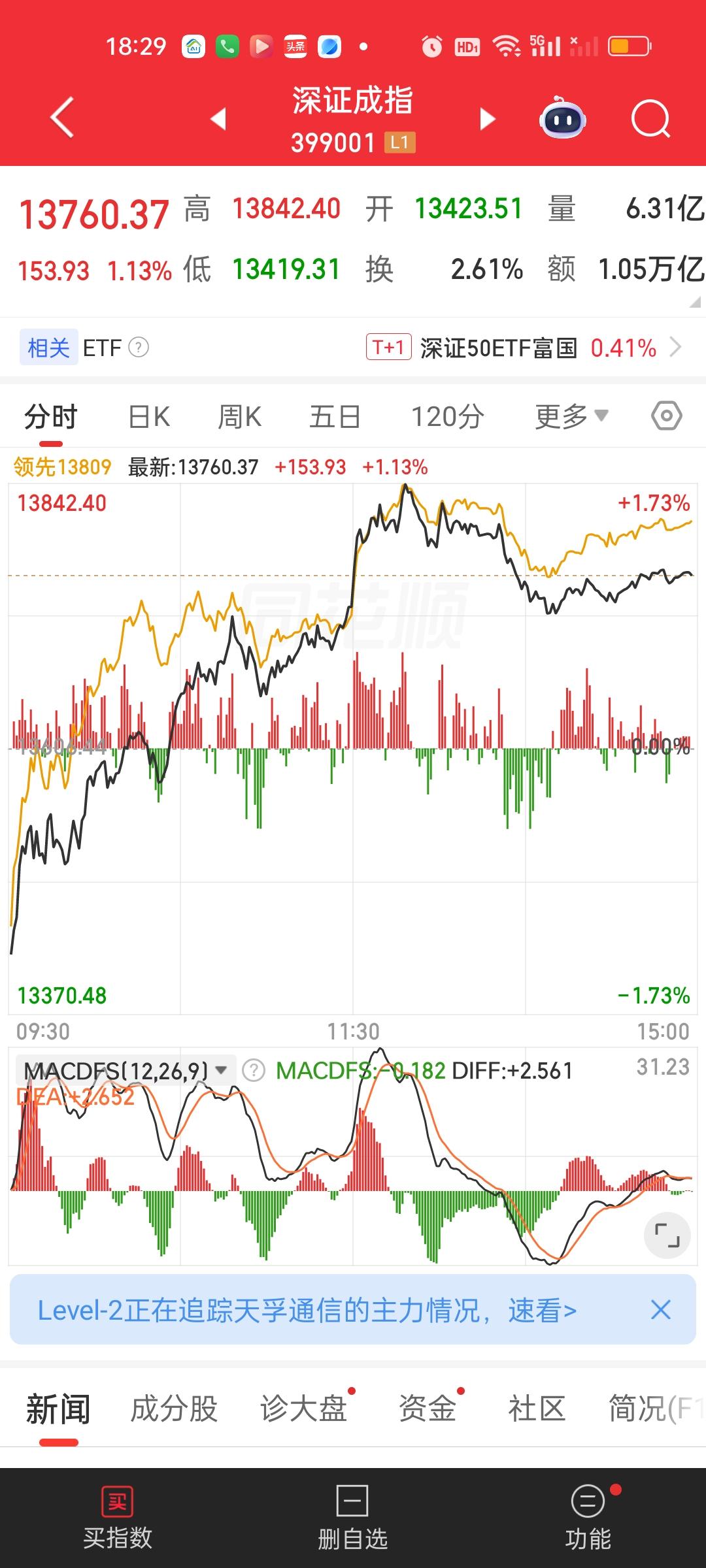Show the ETF help question mark

(x=139, y=348)
